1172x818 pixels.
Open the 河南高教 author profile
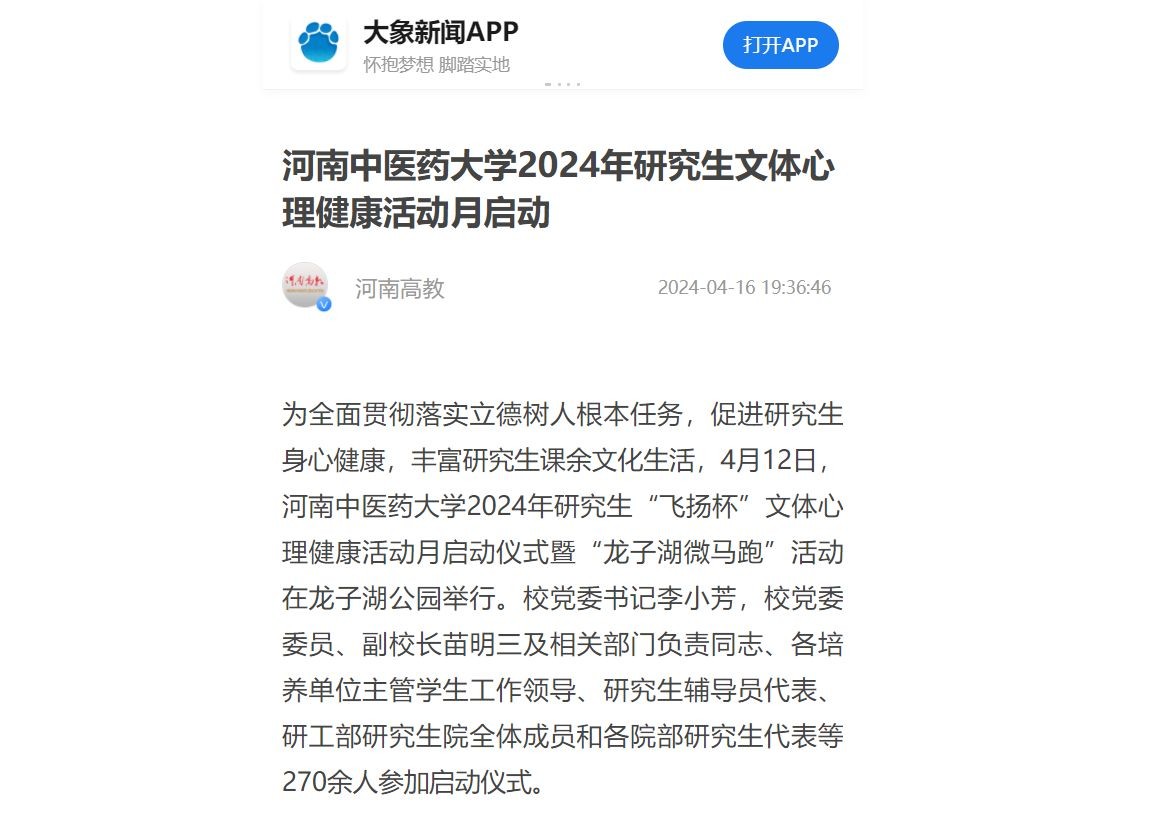[x=399, y=289]
